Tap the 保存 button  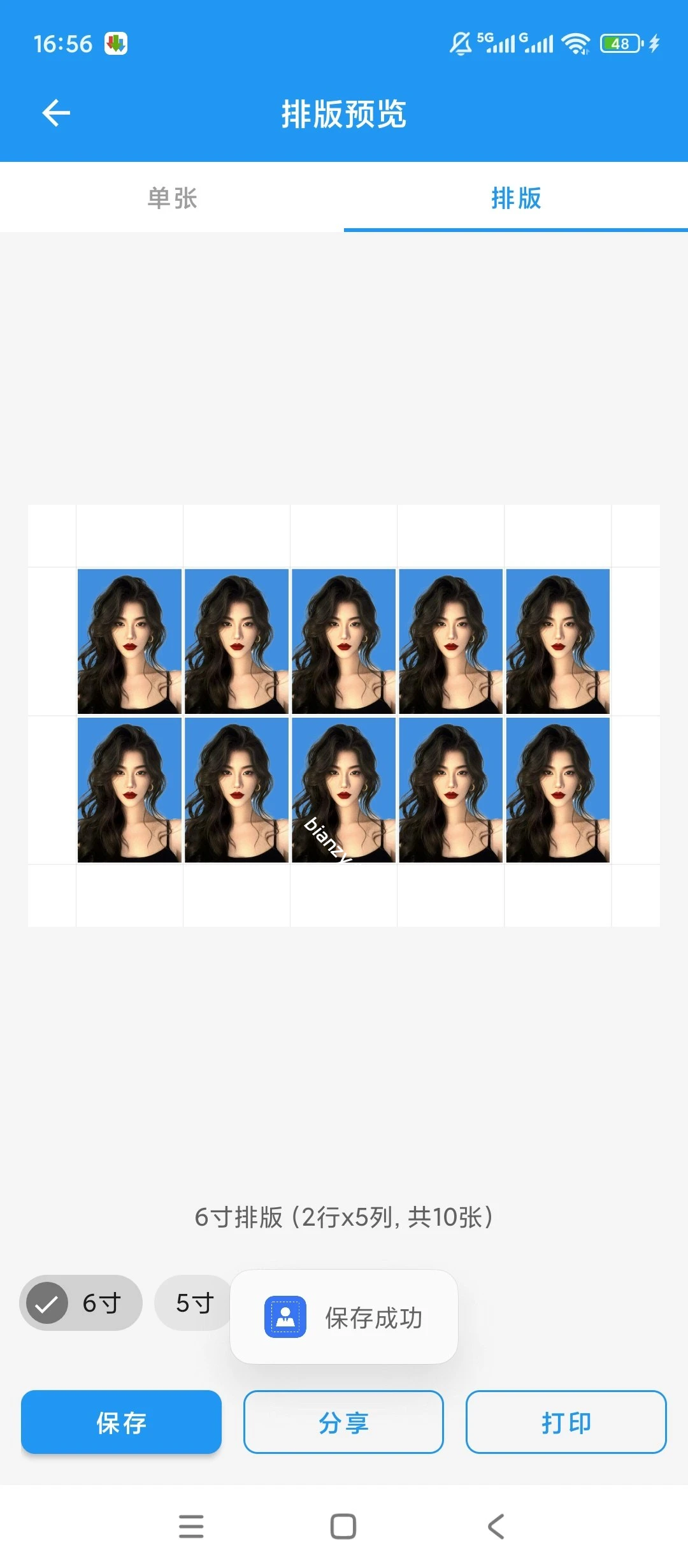tap(121, 1422)
